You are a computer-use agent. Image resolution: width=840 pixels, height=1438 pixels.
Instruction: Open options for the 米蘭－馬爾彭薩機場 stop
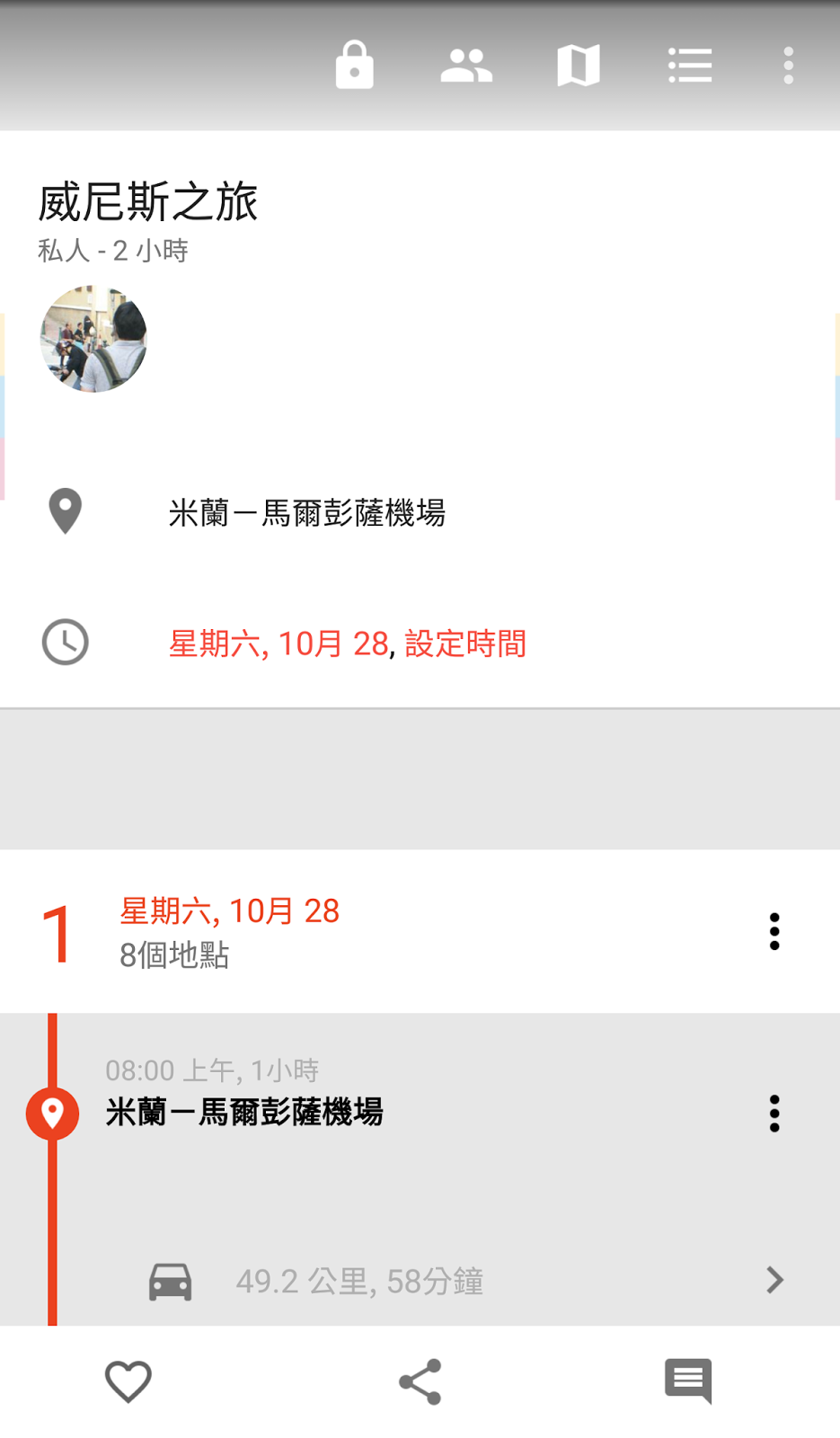pyautogui.click(x=774, y=1114)
